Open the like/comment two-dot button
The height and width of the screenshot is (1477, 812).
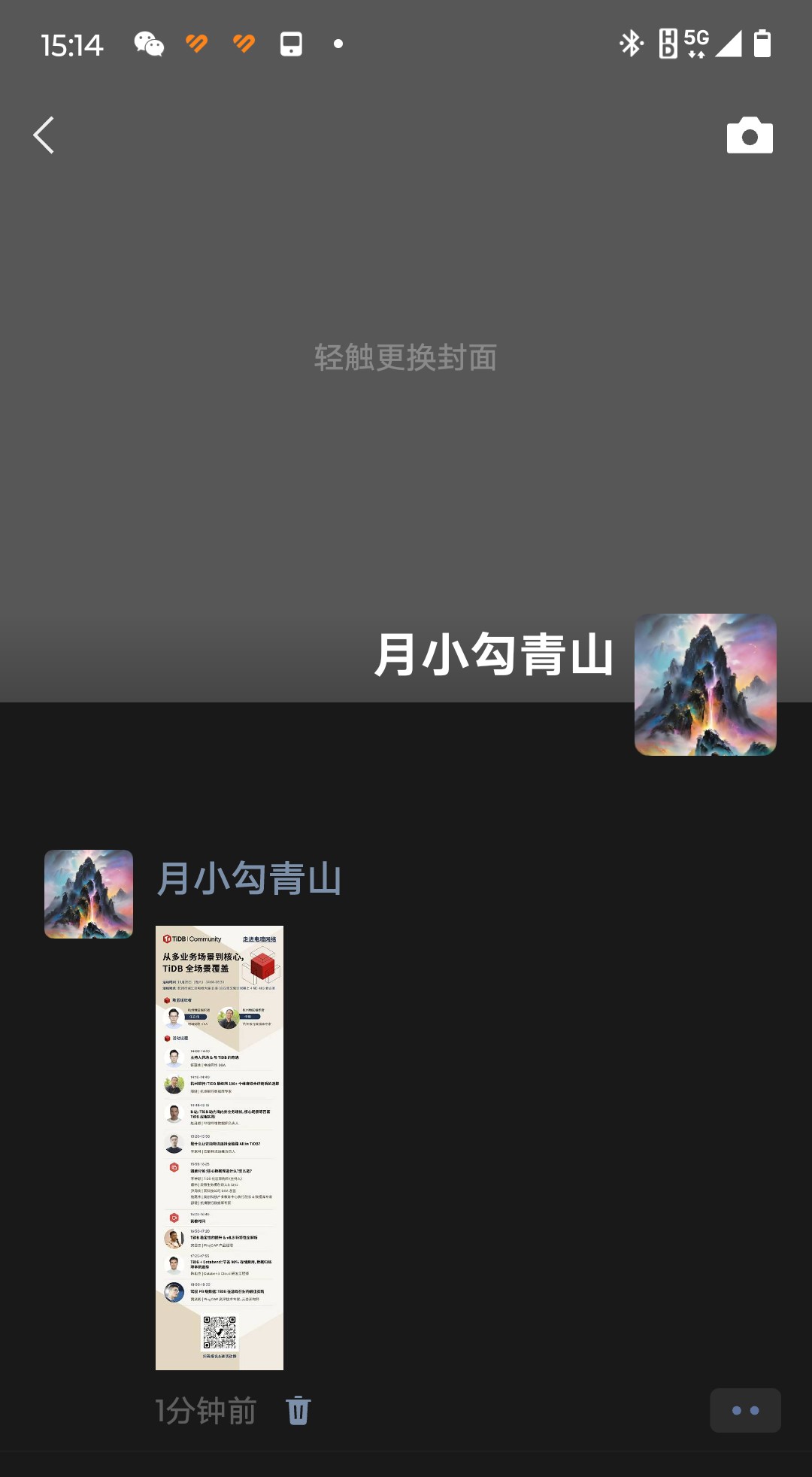click(745, 1410)
